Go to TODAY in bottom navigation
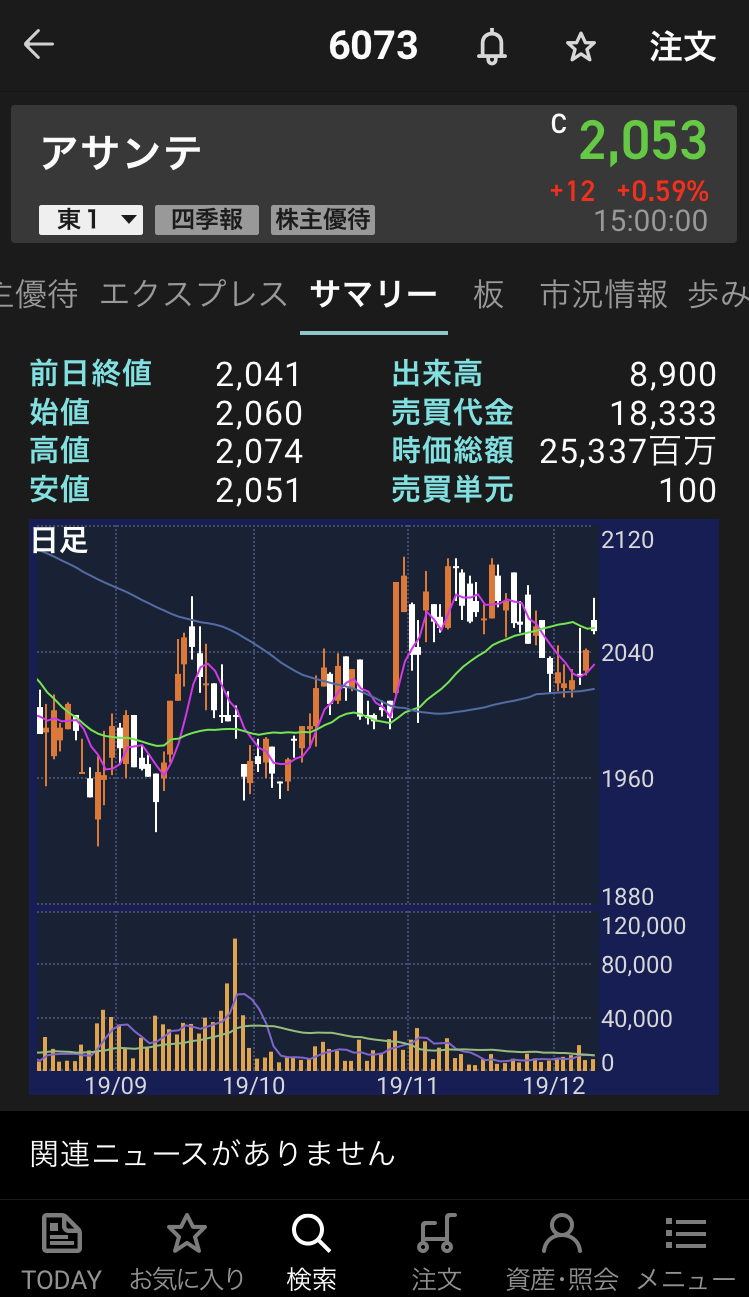The height and width of the screenshot is (1297, 749). 62,1250
